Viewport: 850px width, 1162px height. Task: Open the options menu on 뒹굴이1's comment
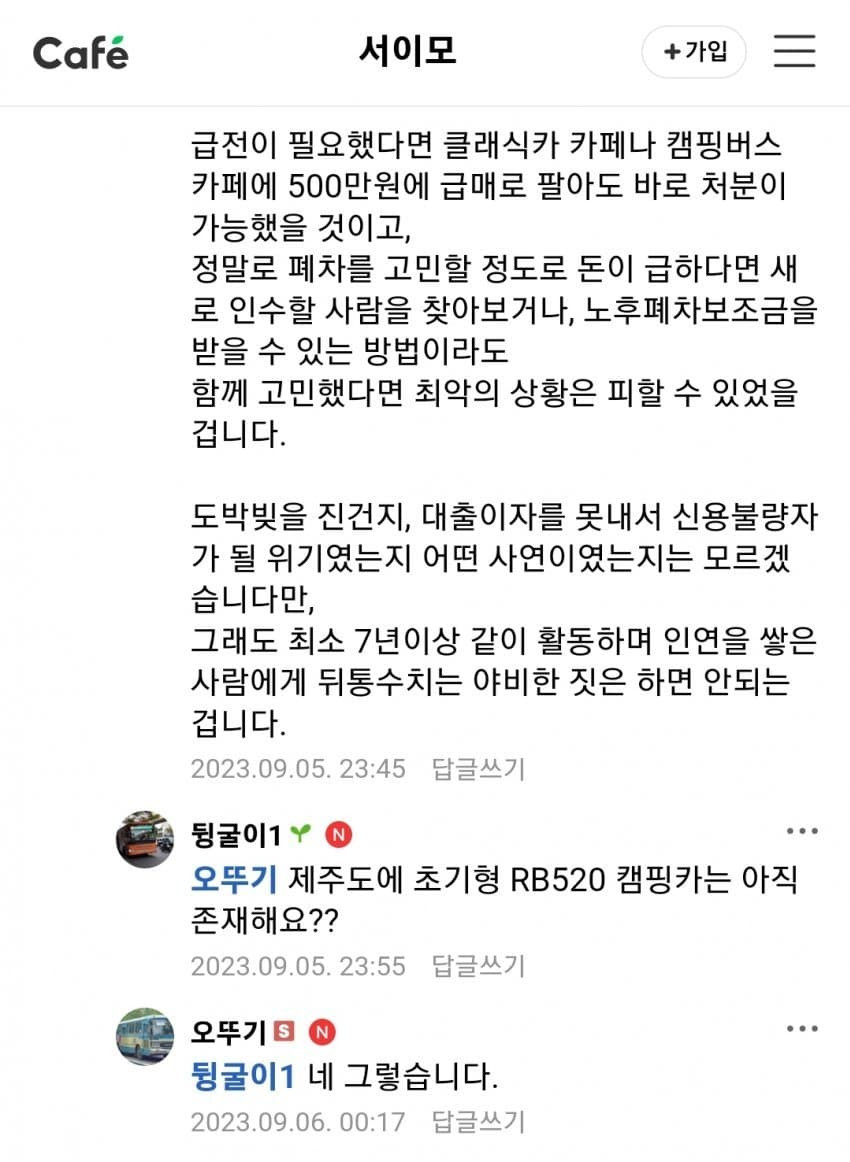(802, 832)
